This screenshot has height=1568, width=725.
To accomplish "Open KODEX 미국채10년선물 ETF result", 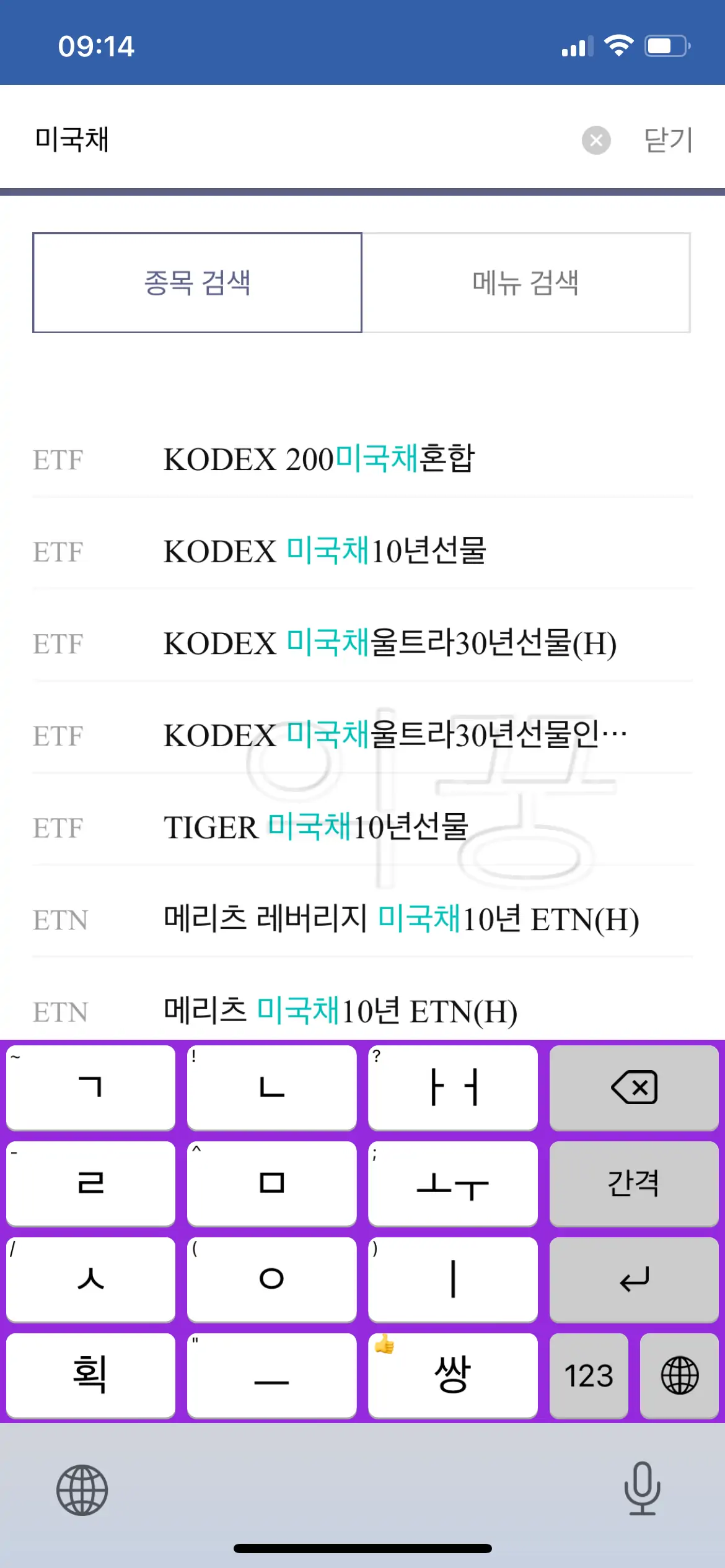I will (362, 551).
